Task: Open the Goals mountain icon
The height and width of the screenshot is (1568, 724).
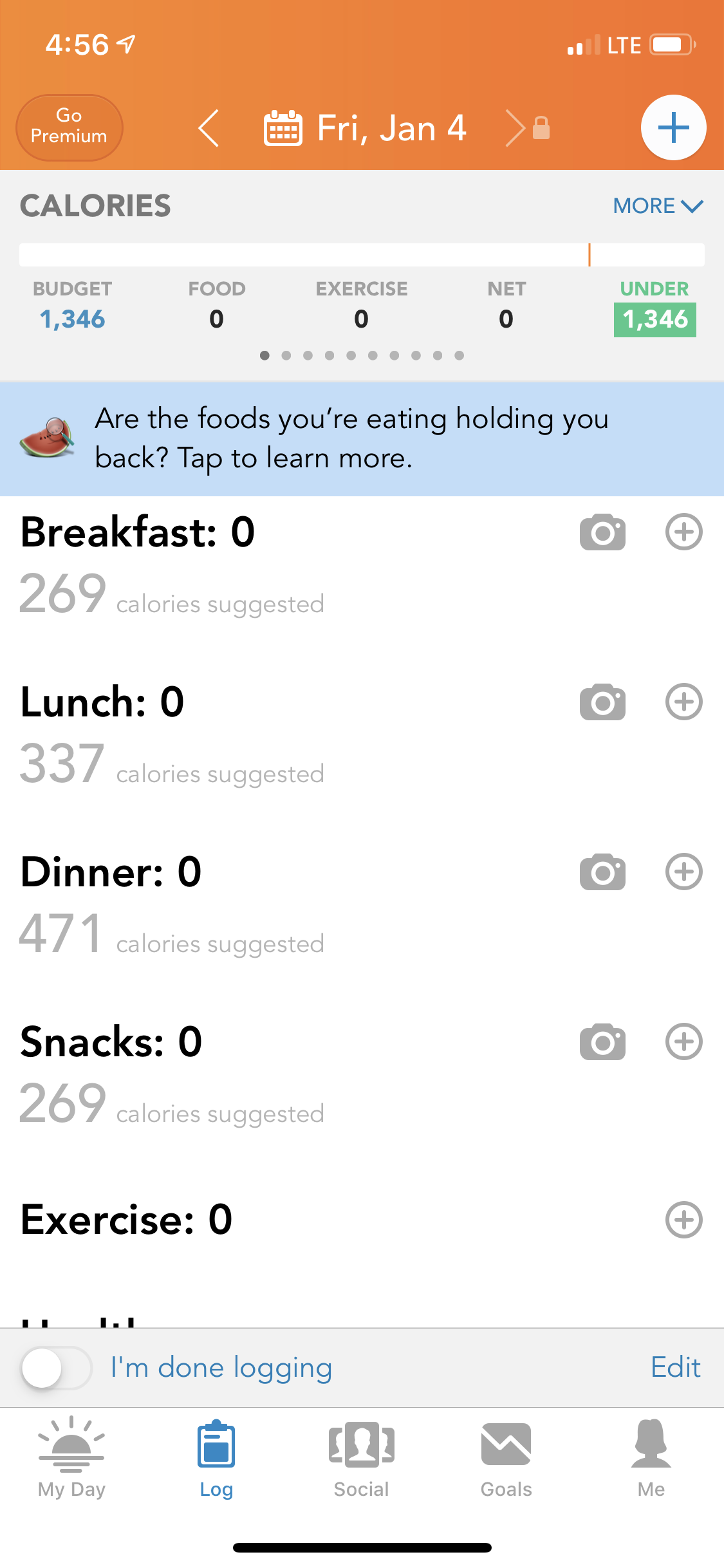Action: coord(506,1458)
